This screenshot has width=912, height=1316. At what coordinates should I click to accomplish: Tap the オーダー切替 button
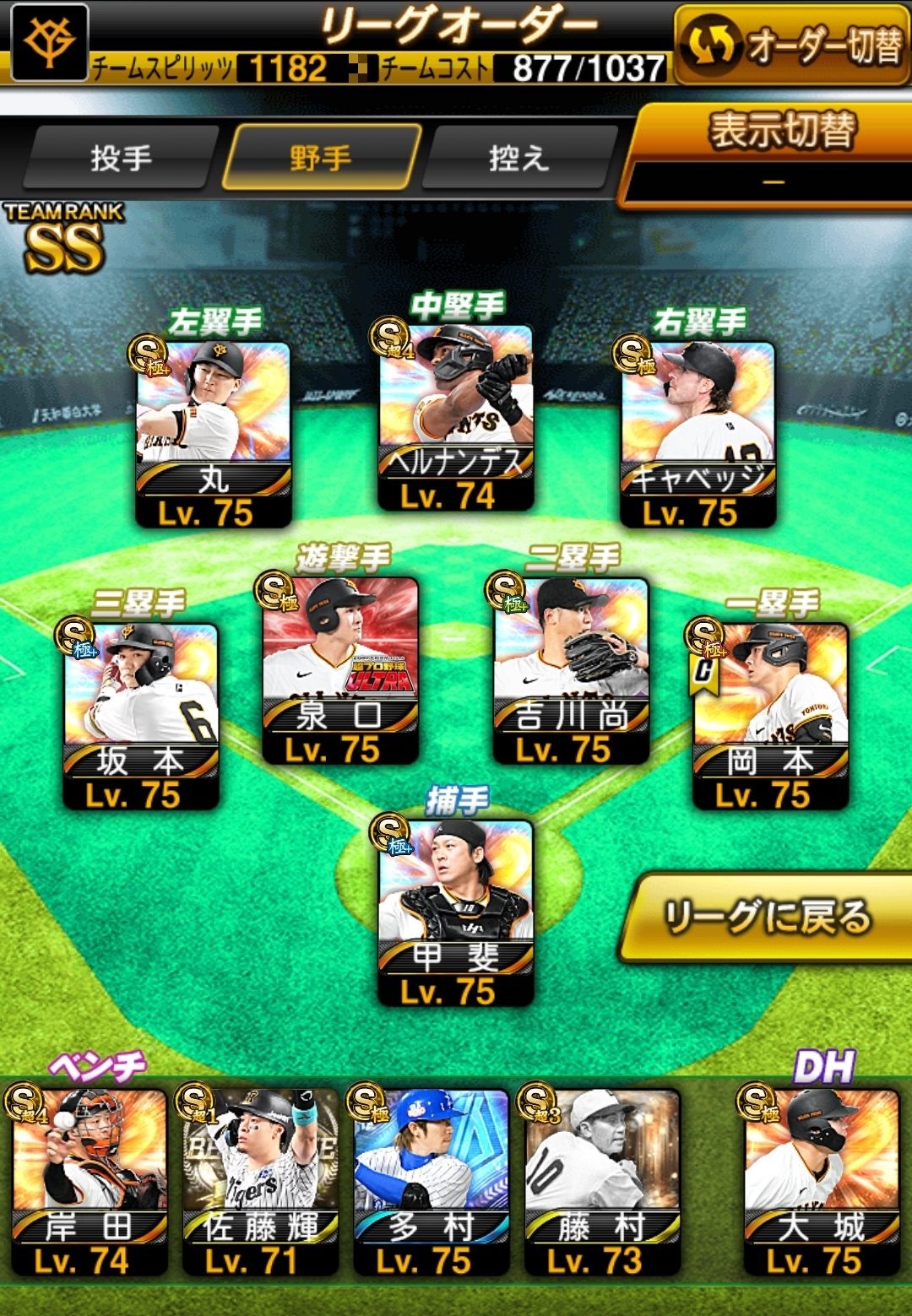click(x=791, y=45)
